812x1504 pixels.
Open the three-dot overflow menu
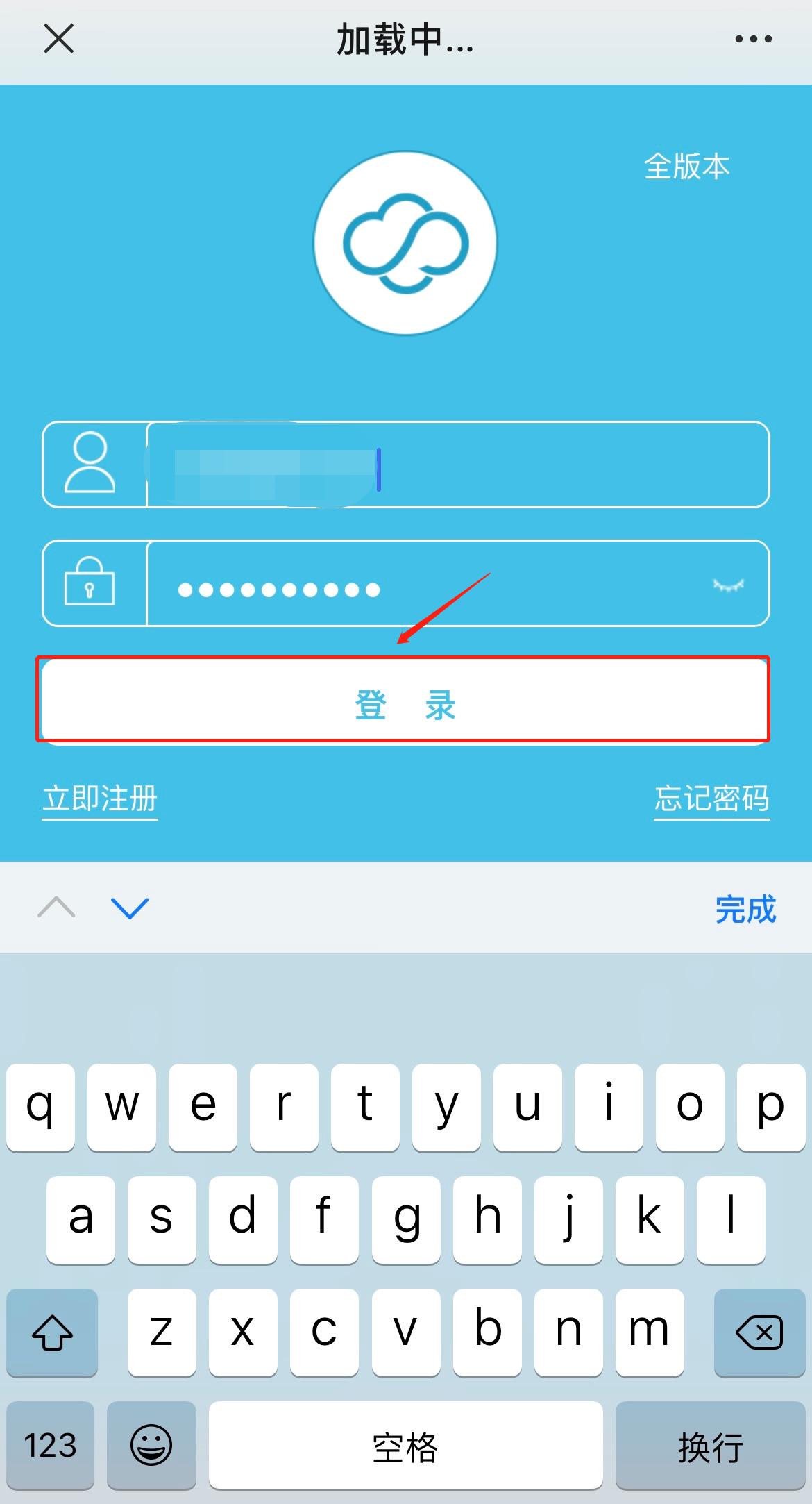(x=754, y=40)
